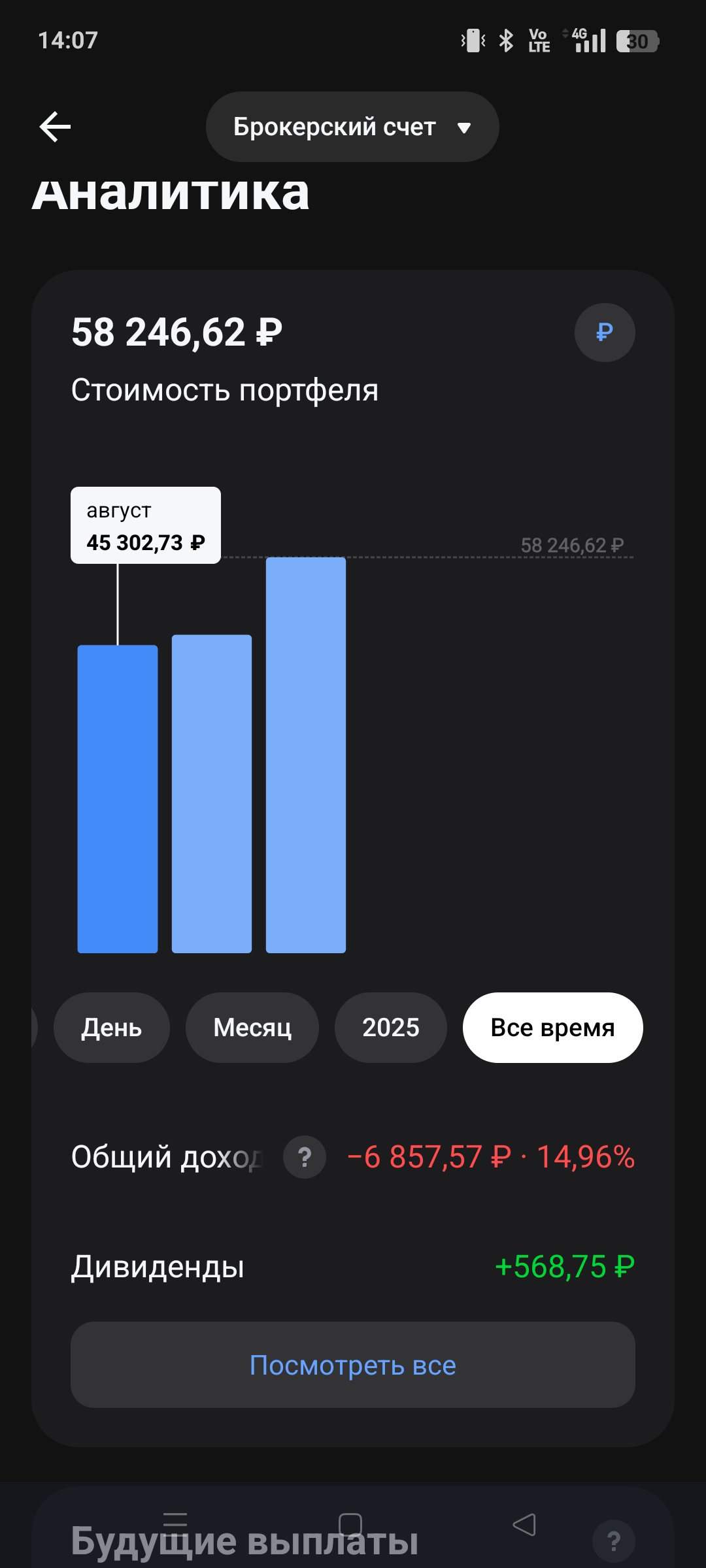The height and width of the screenshot is (1568, 706).
Task: Open the ruble currency selector icon
Action: pyautogui.click(x=603, y=333)
